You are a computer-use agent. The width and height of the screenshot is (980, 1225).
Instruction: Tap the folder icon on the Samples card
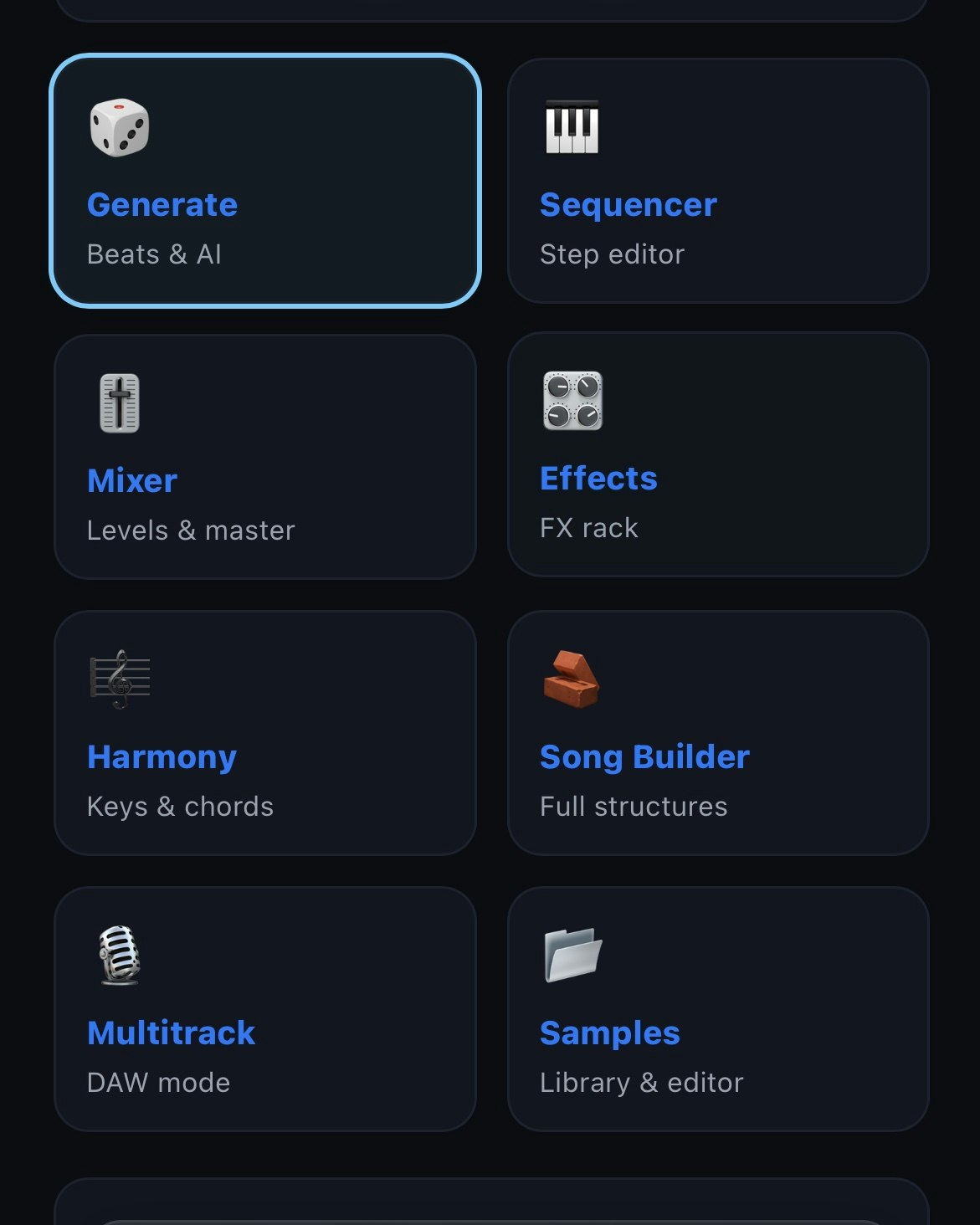571,956
